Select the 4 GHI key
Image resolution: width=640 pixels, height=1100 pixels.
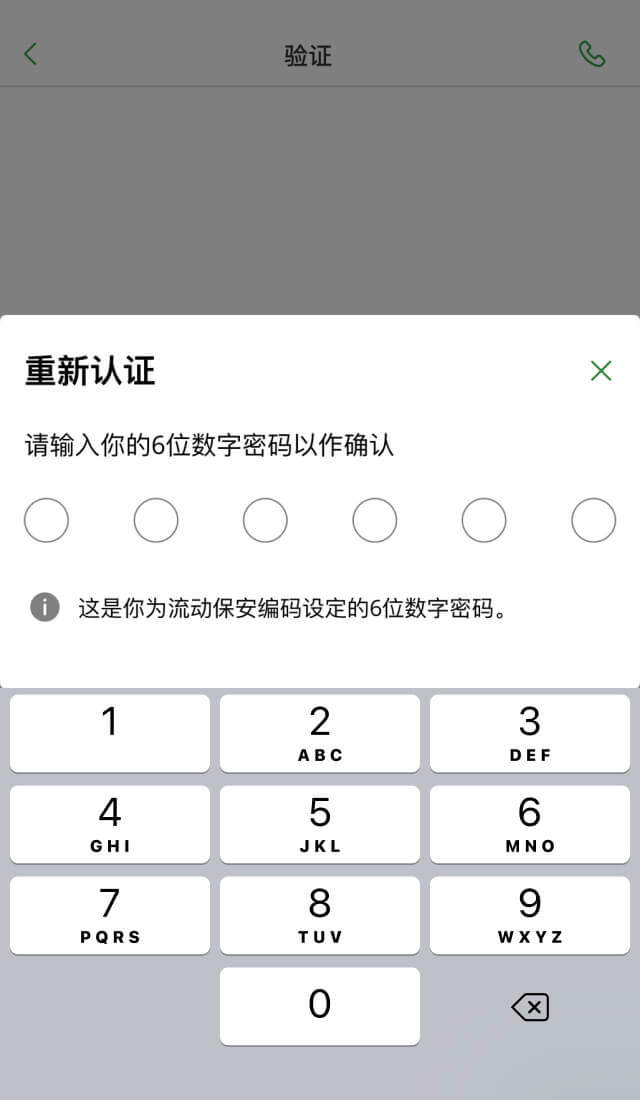pyautogui.click(x=110, y=824)
